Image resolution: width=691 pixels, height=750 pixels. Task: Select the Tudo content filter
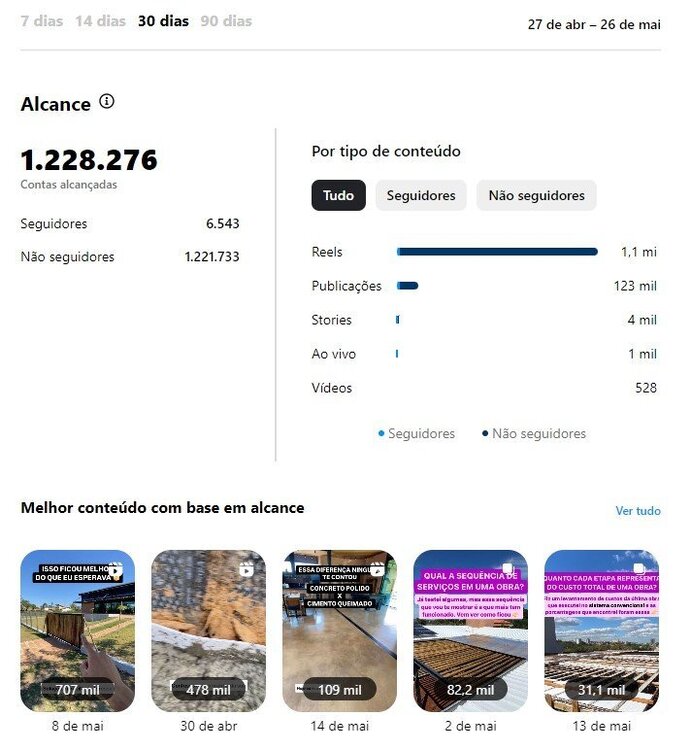338,196
